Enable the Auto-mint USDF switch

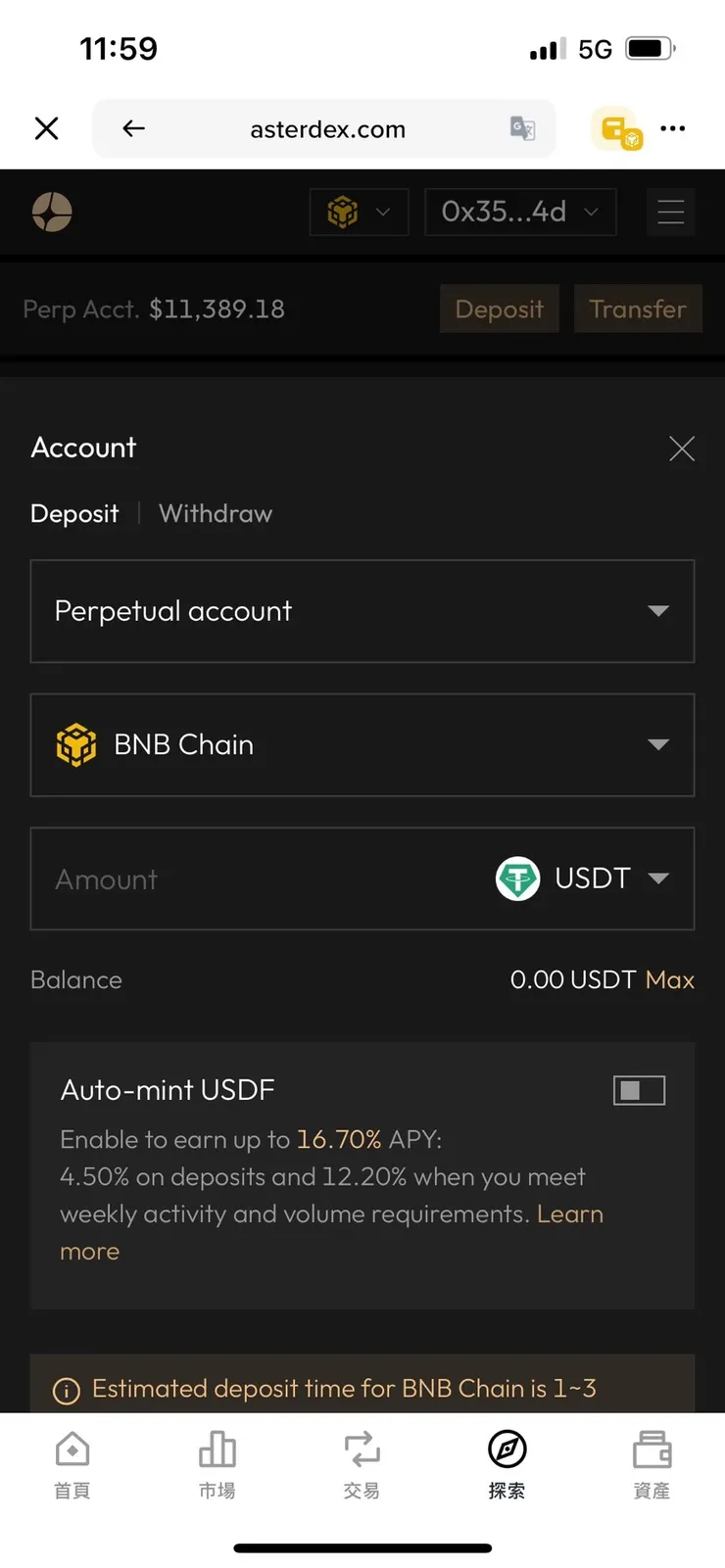pyautogui.click(x=638, y=1089)
